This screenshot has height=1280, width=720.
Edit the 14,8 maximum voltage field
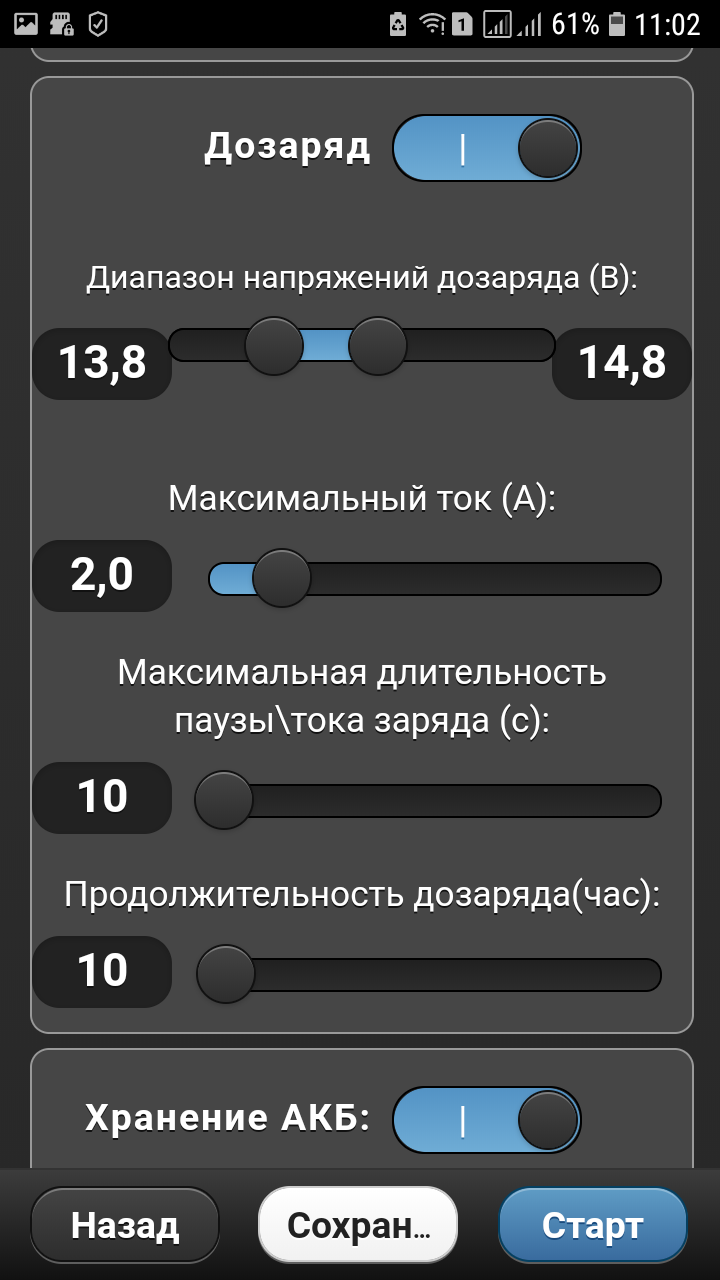(x=622, y=363)
